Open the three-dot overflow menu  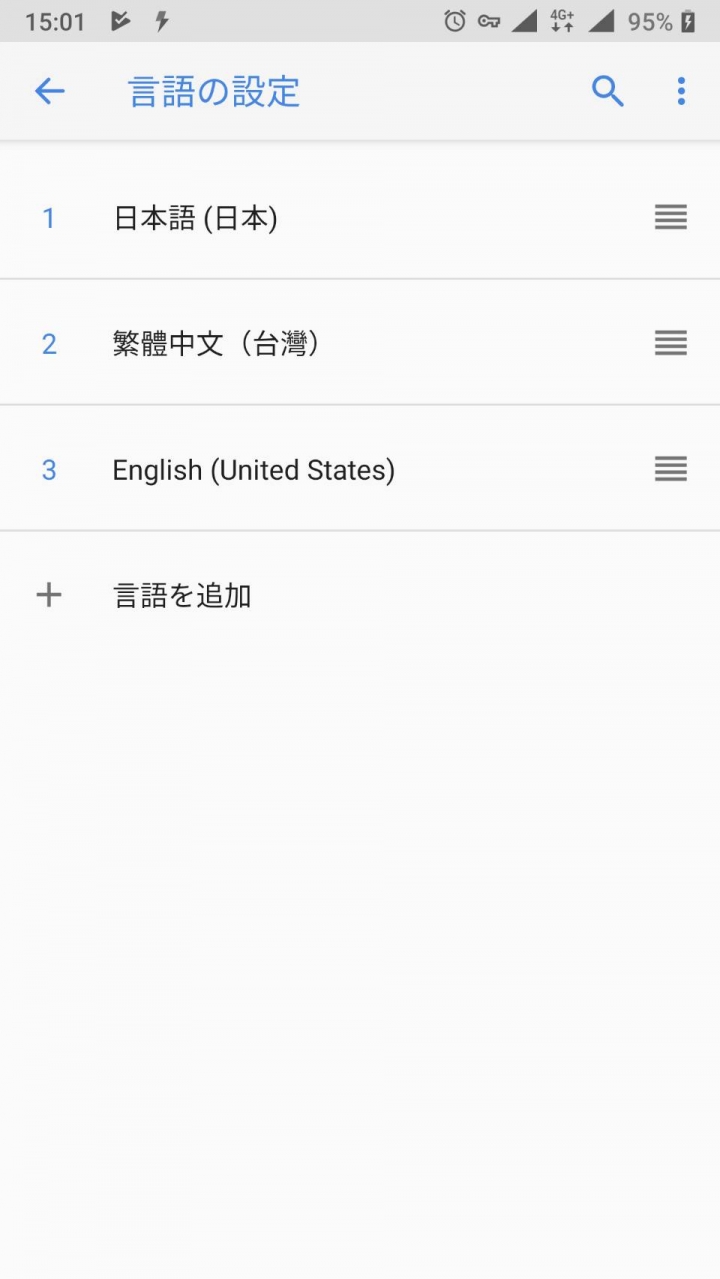681,91
